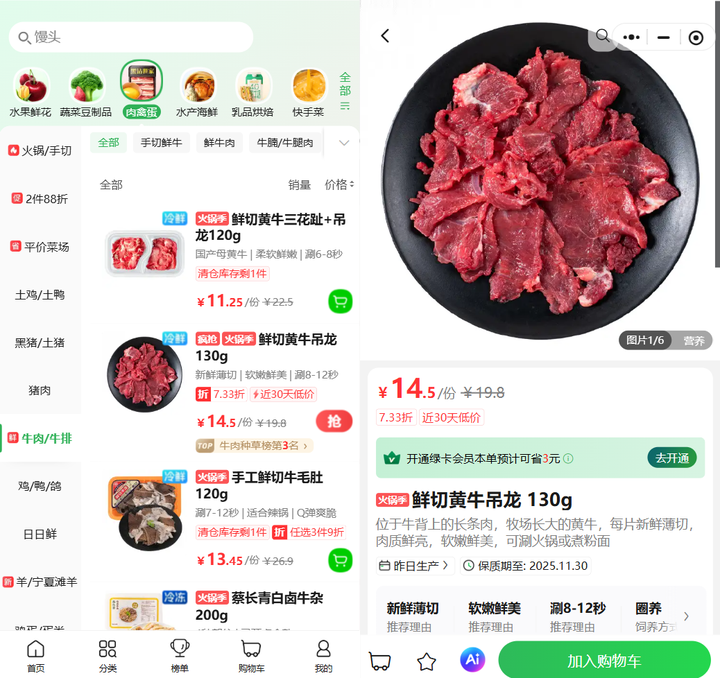Screen dimensions: 720x678
Task: Sort products by 价格
Action: (x=338, y=185)
